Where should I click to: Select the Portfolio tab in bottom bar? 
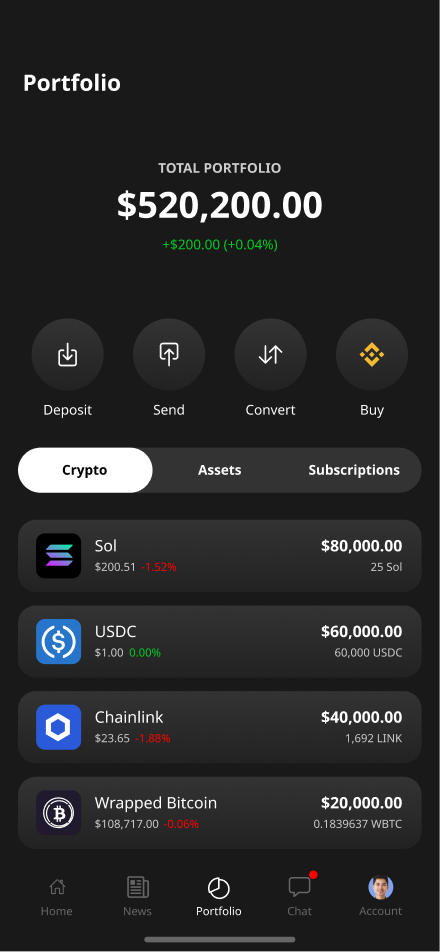point(218,896)
